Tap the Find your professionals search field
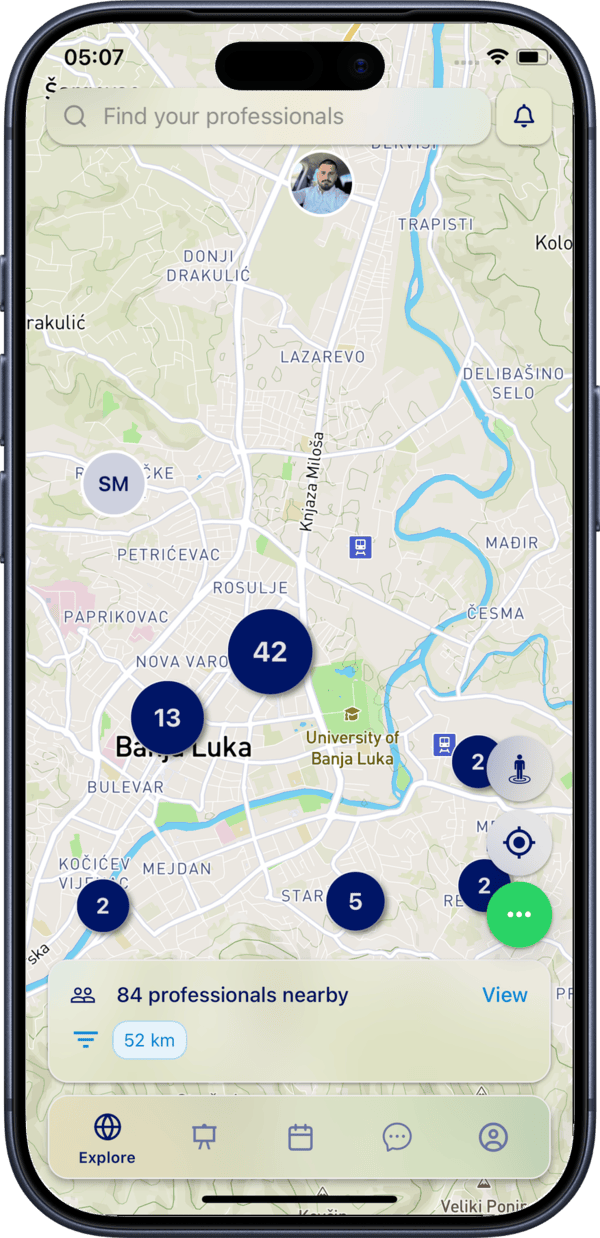 pyautogui.click(x=268, y=116)
